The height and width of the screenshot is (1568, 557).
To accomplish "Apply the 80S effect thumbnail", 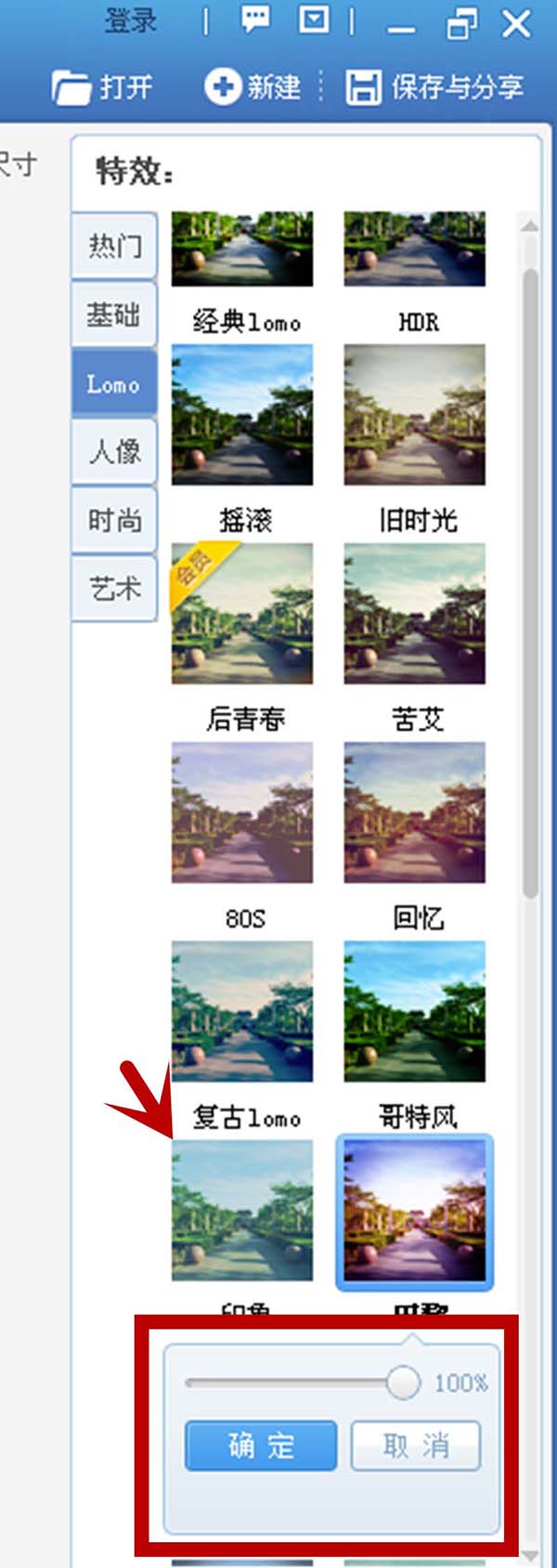I will 242,812.
